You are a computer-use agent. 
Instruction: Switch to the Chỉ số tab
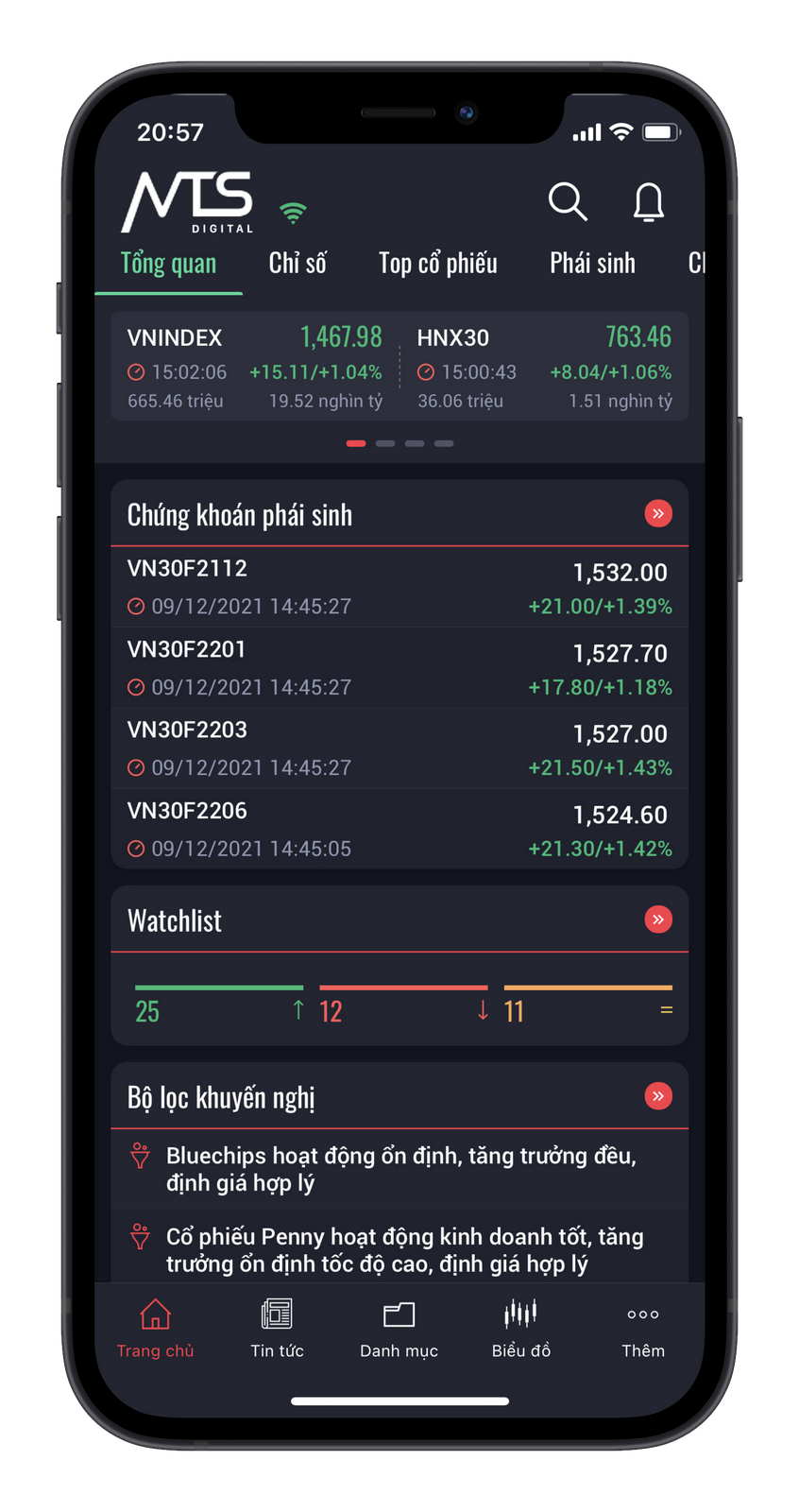(x=297, y=264)
